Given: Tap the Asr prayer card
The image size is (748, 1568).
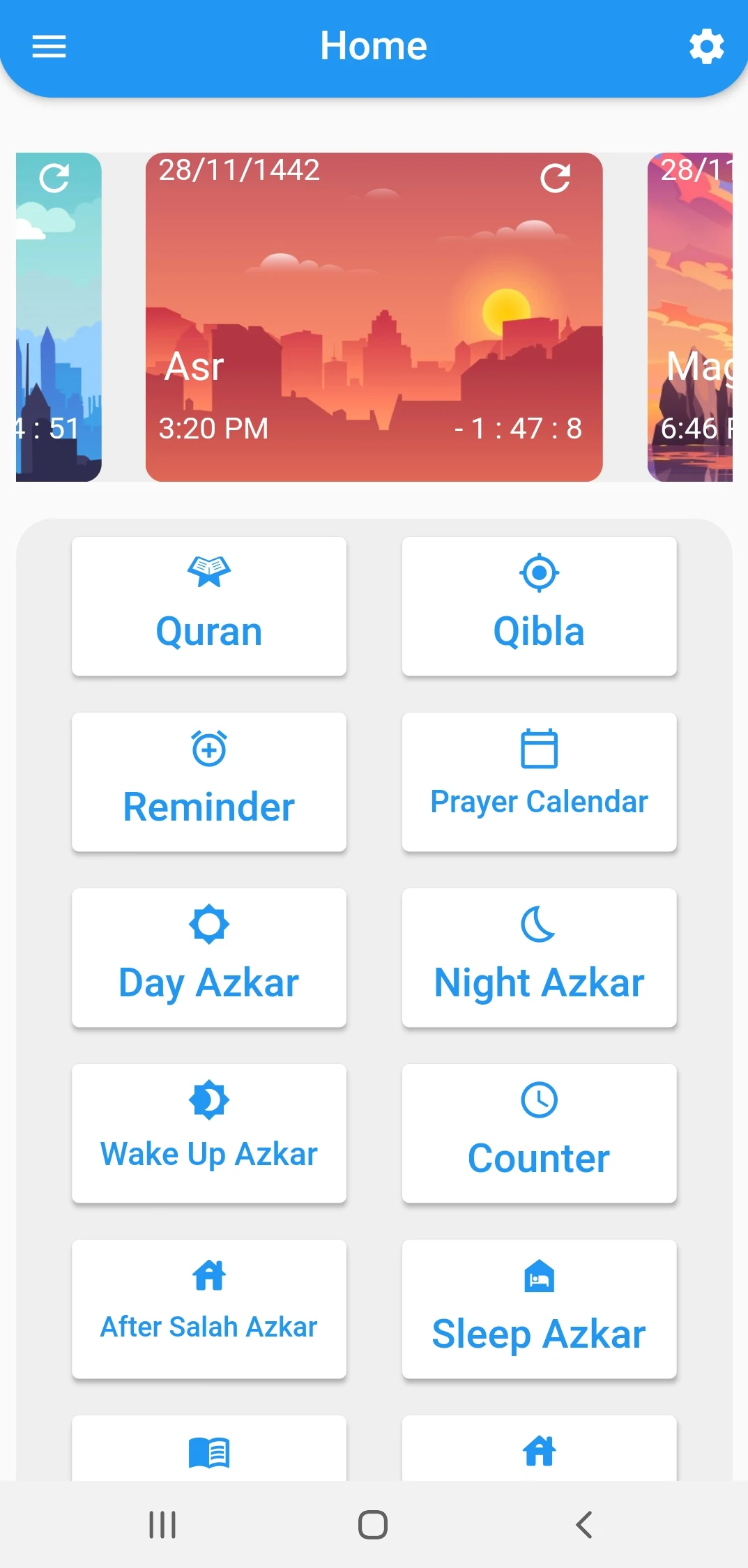Looking at the screenshot, I should tap(374, 317).
